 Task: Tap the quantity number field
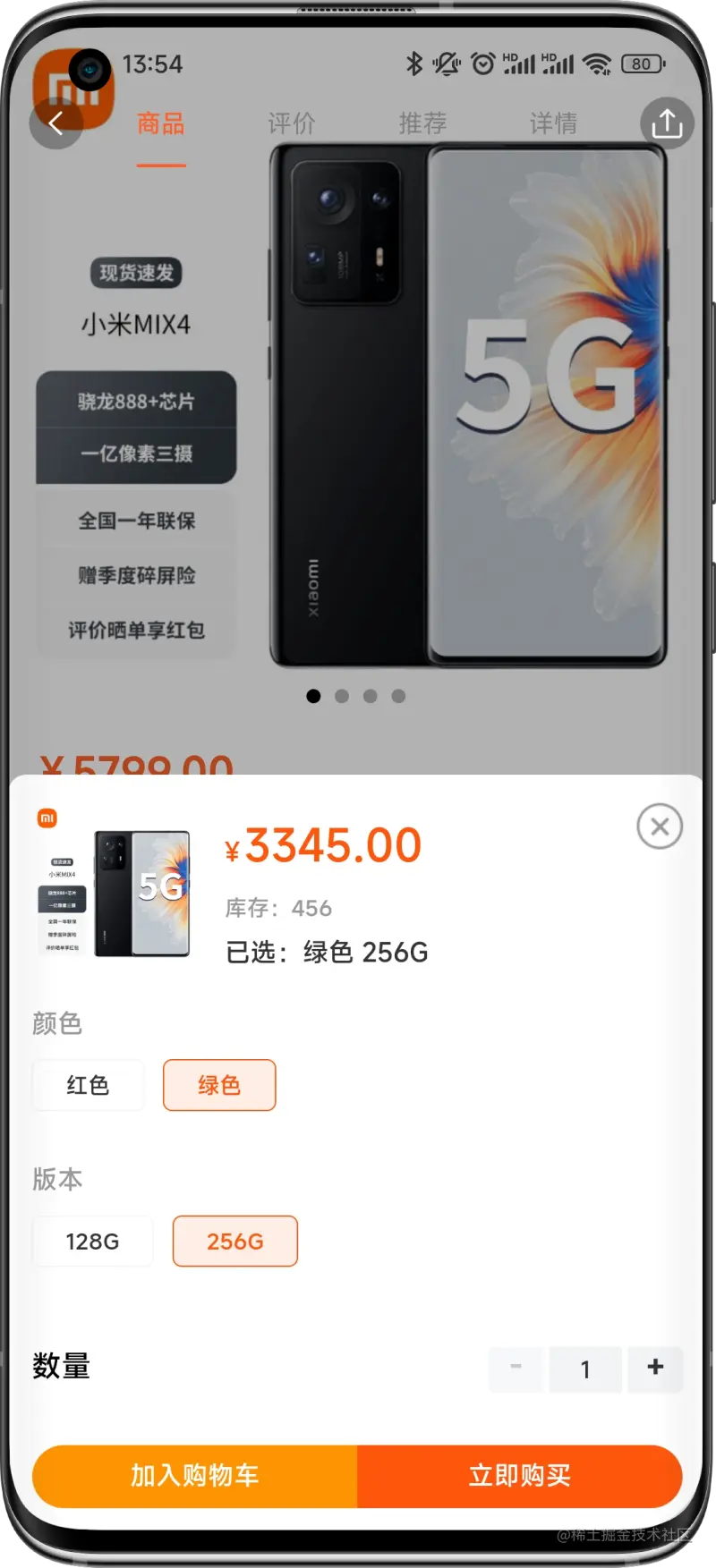tap(585, 1369)
